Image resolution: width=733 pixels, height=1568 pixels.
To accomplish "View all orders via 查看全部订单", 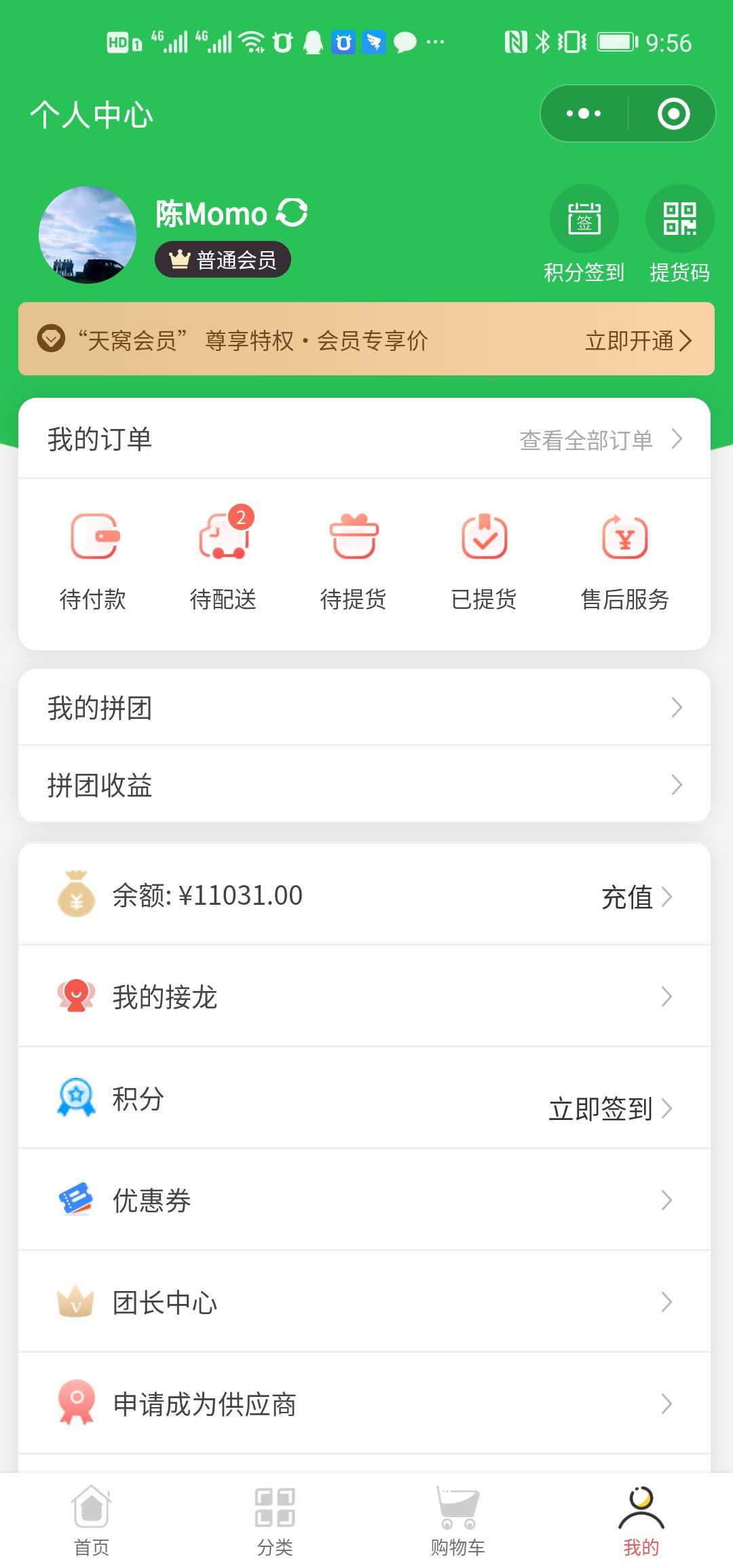I will click(600, 440).
